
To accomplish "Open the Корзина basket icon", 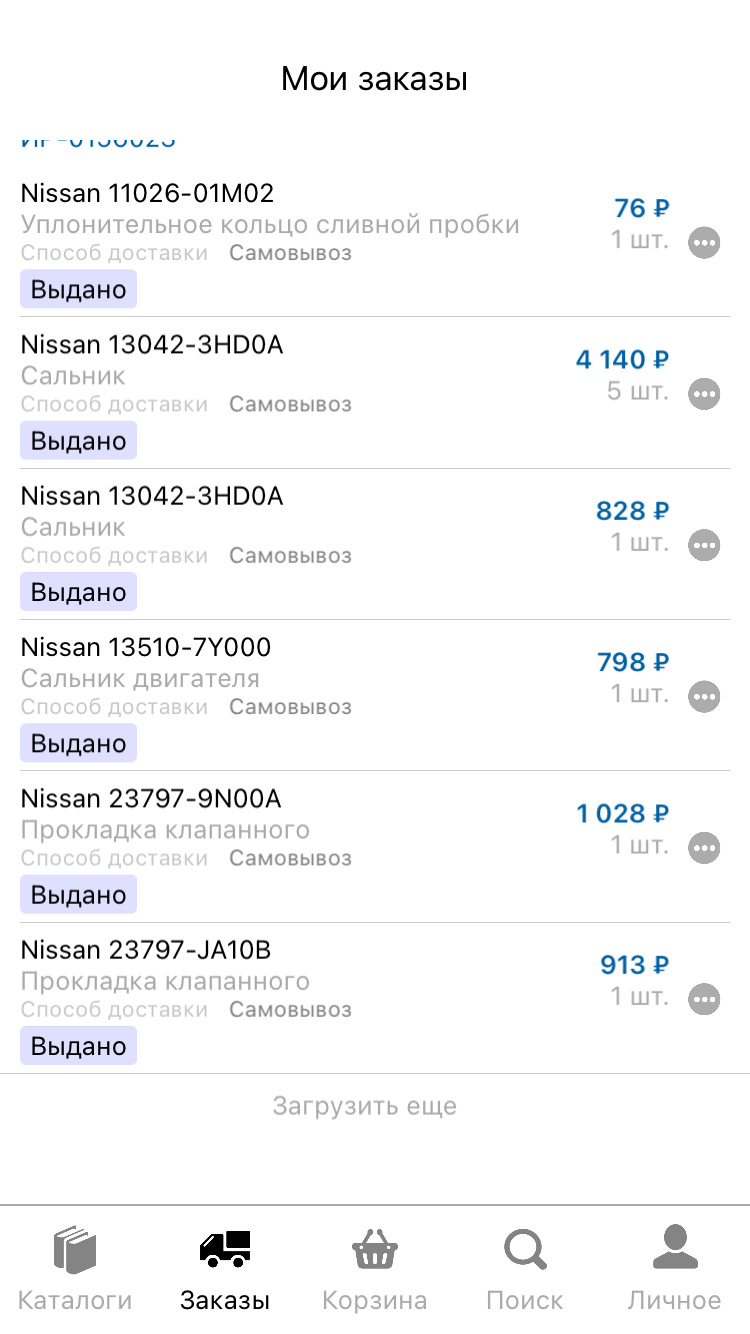I will coord(375,1249).
